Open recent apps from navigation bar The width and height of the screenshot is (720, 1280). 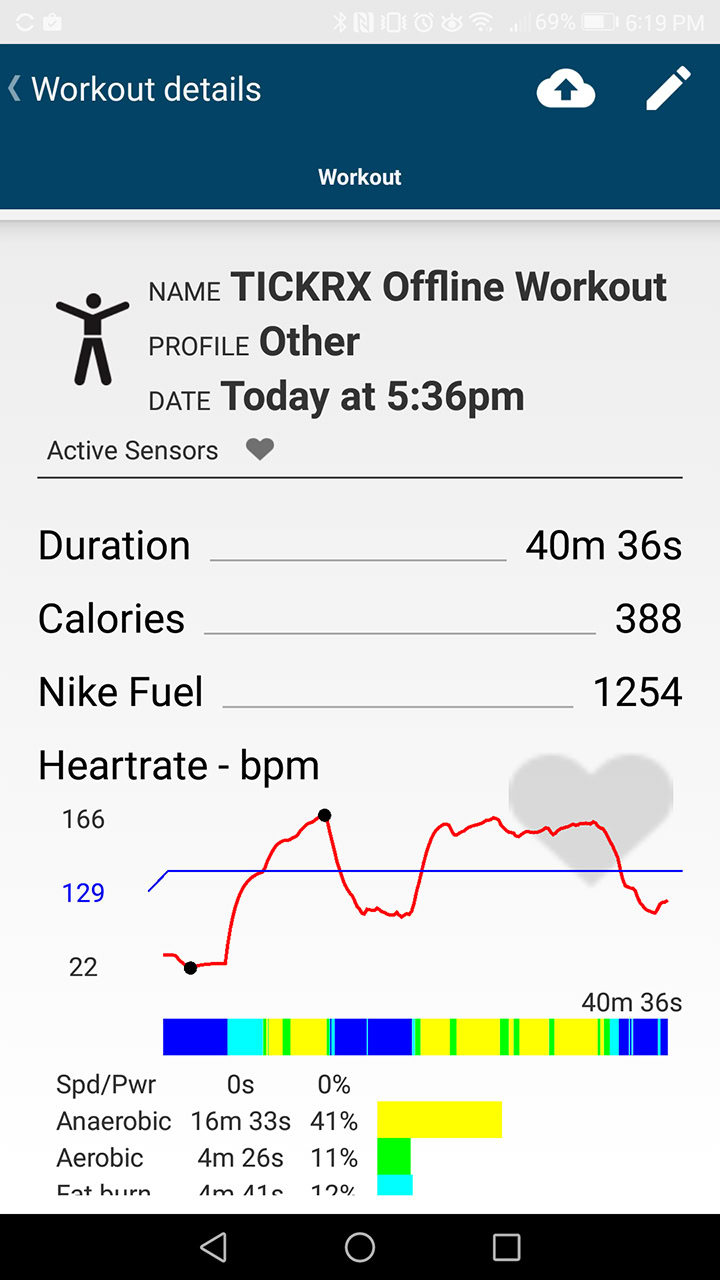(x=507, y=1247)
